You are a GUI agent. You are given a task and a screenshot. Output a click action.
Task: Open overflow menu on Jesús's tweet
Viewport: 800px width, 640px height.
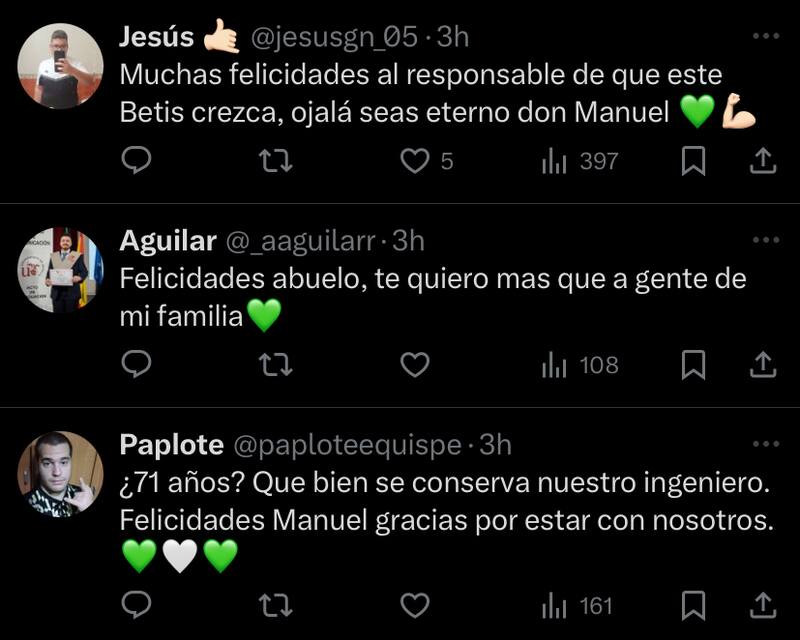(x=765, y=36)
